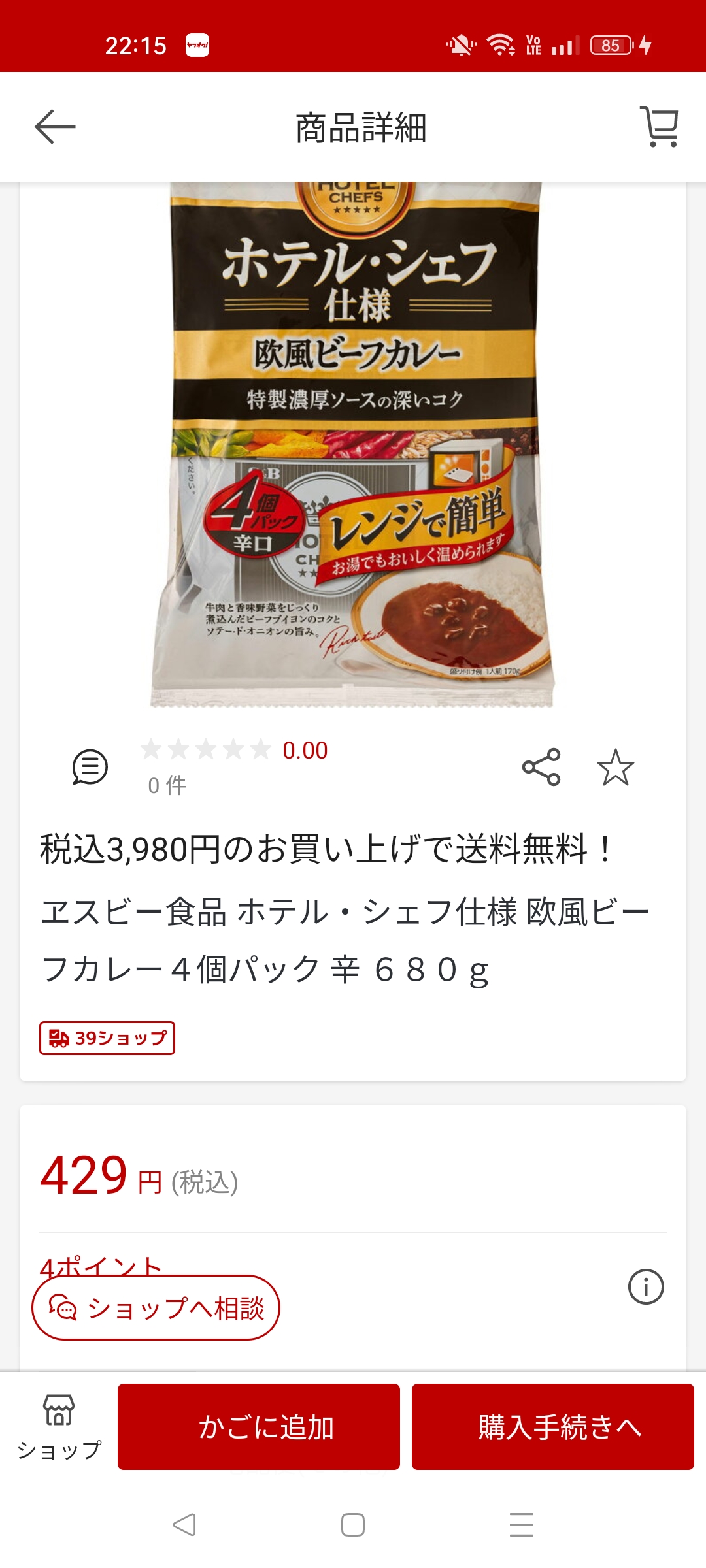Tap the system home button
706x1568 pixels.
[x=353, y=1525]
